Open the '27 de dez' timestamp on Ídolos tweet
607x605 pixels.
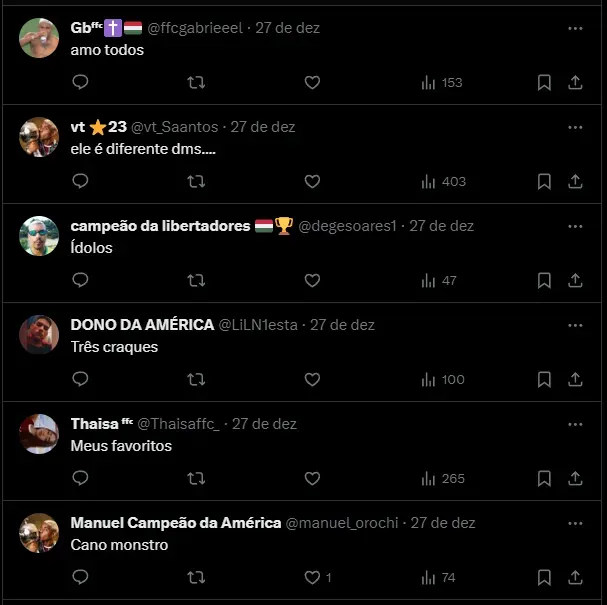tap(441, 226)
